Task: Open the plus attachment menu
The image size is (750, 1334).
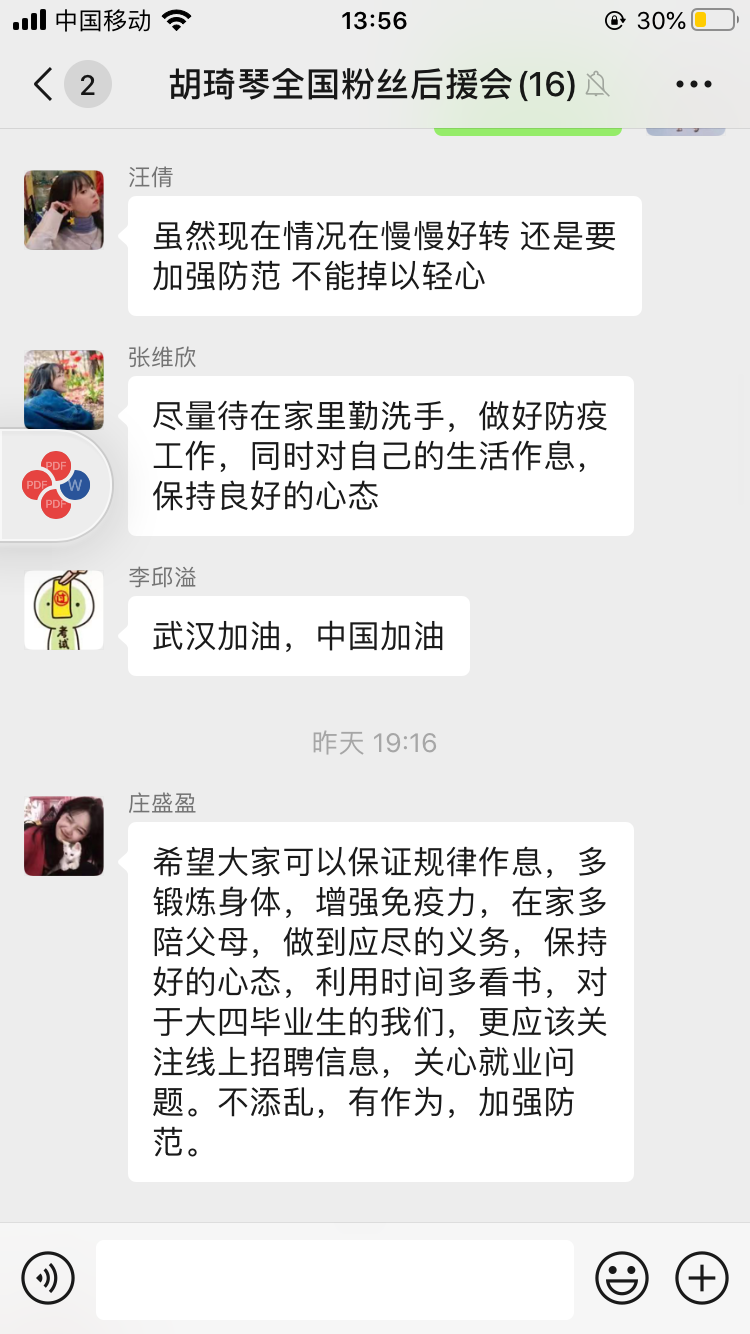Action: click(702, 1277)
